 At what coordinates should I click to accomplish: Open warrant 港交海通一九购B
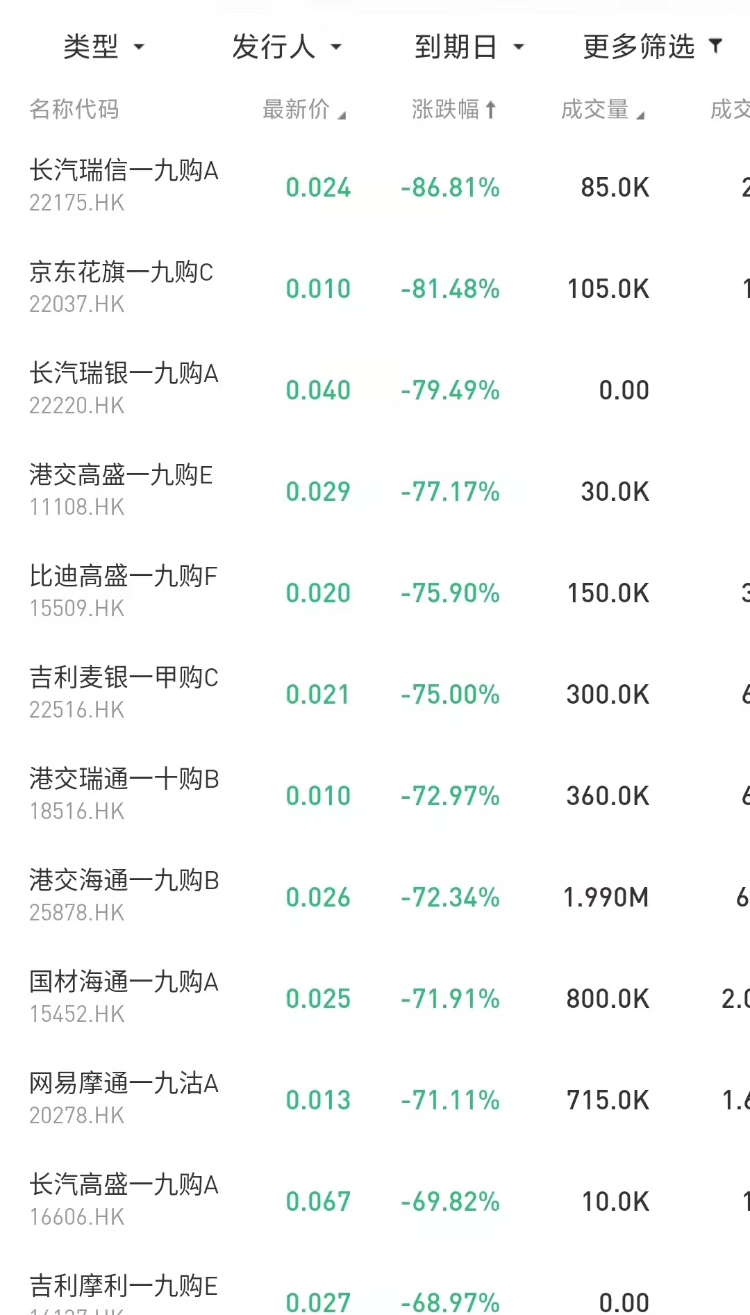[124, 896]
